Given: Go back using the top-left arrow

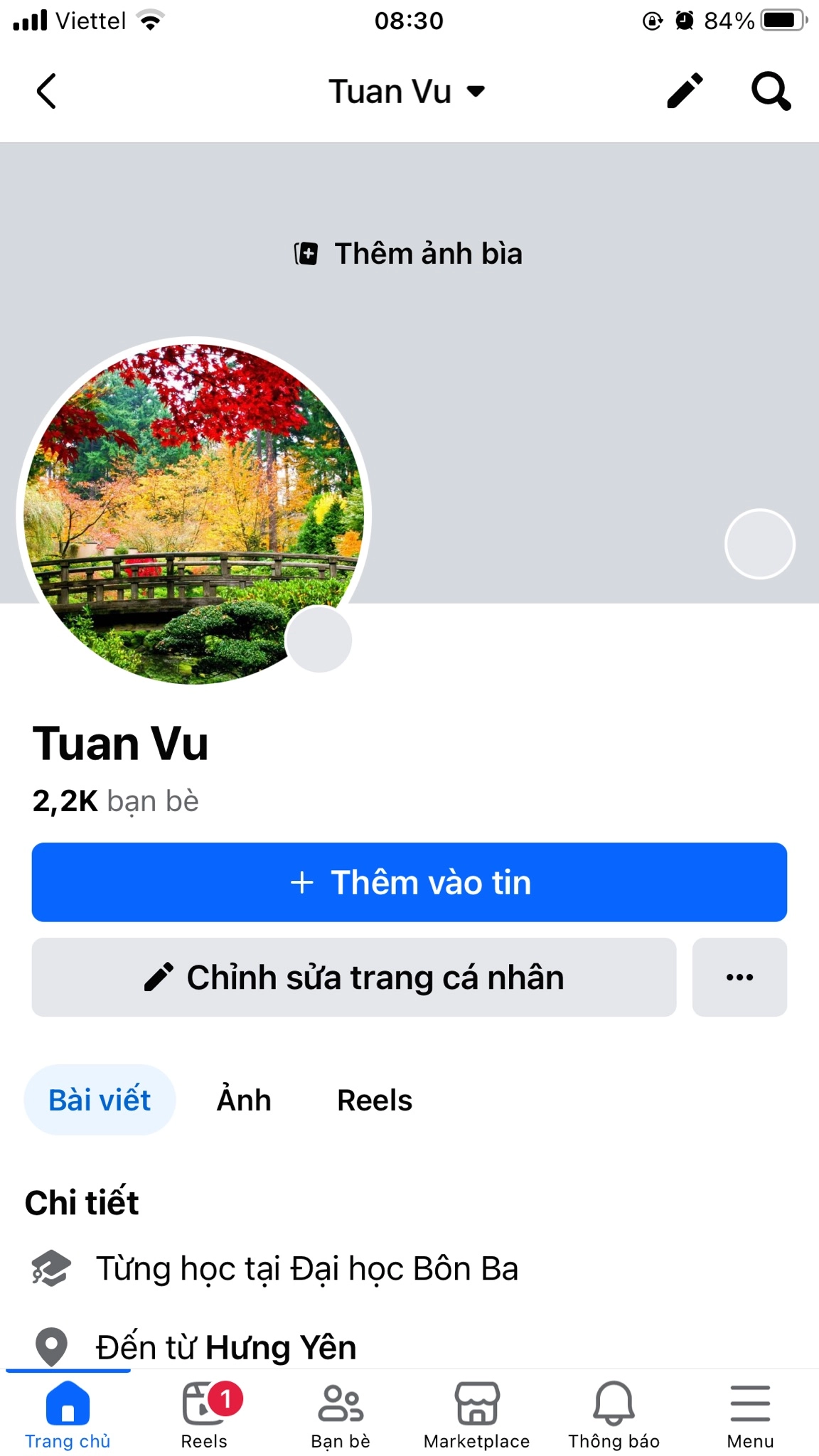Looking at the screenshot, I should click(x=46, y=91).
